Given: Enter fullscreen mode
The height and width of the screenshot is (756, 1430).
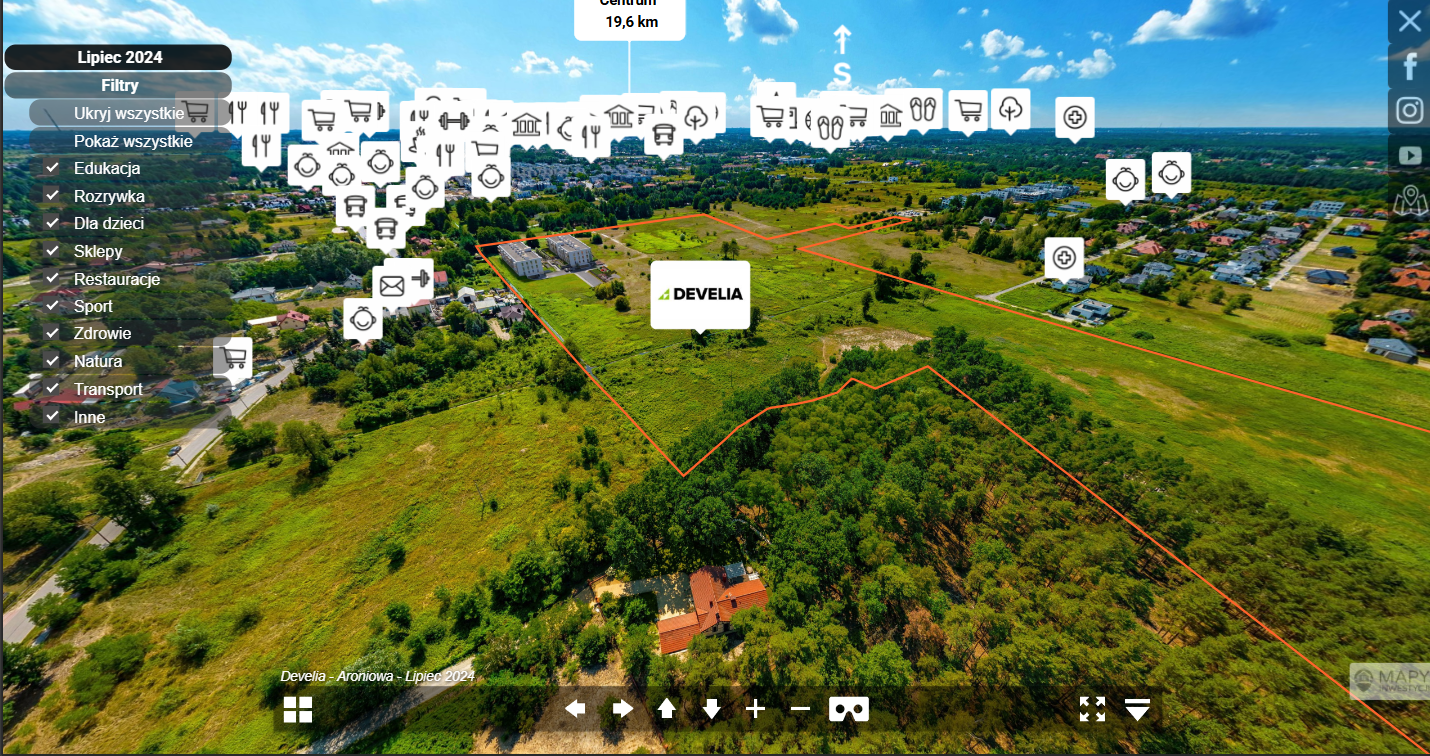Looking at the screenshot, I should (1092, 709).
